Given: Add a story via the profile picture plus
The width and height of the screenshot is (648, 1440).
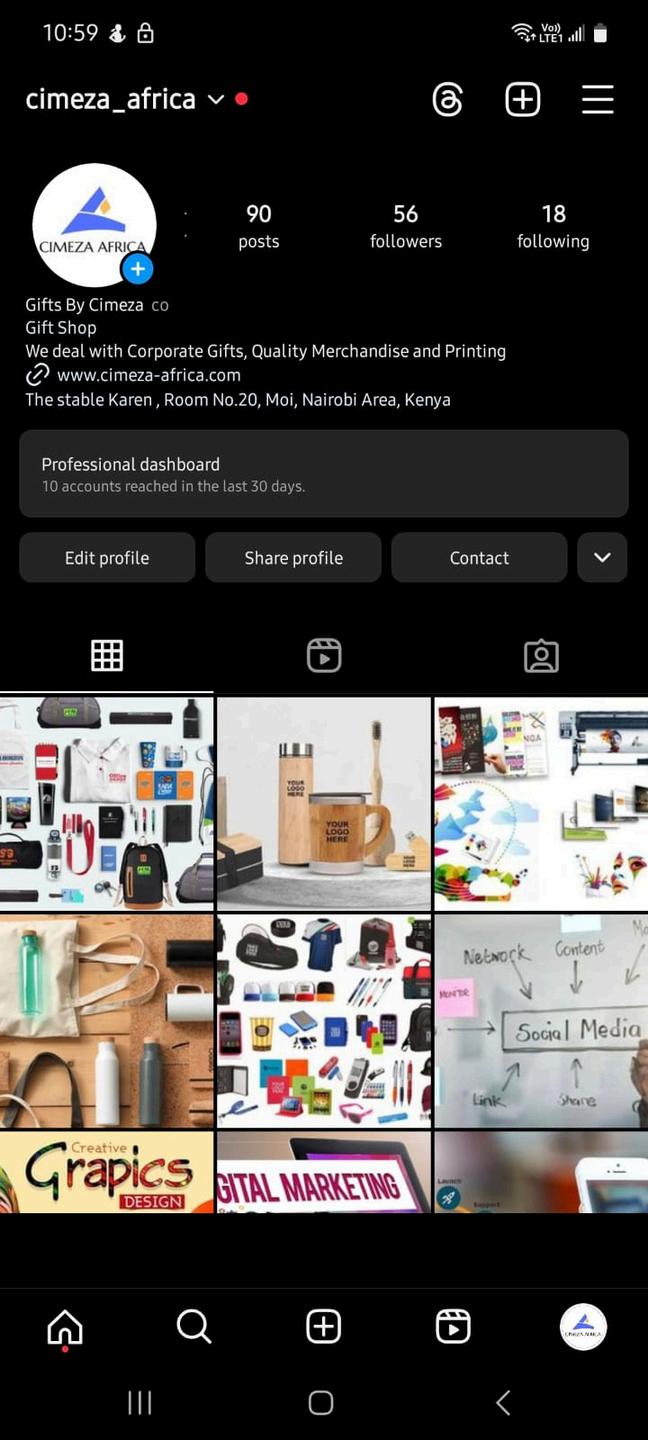Looking at the screenshot, I should 137,269.
